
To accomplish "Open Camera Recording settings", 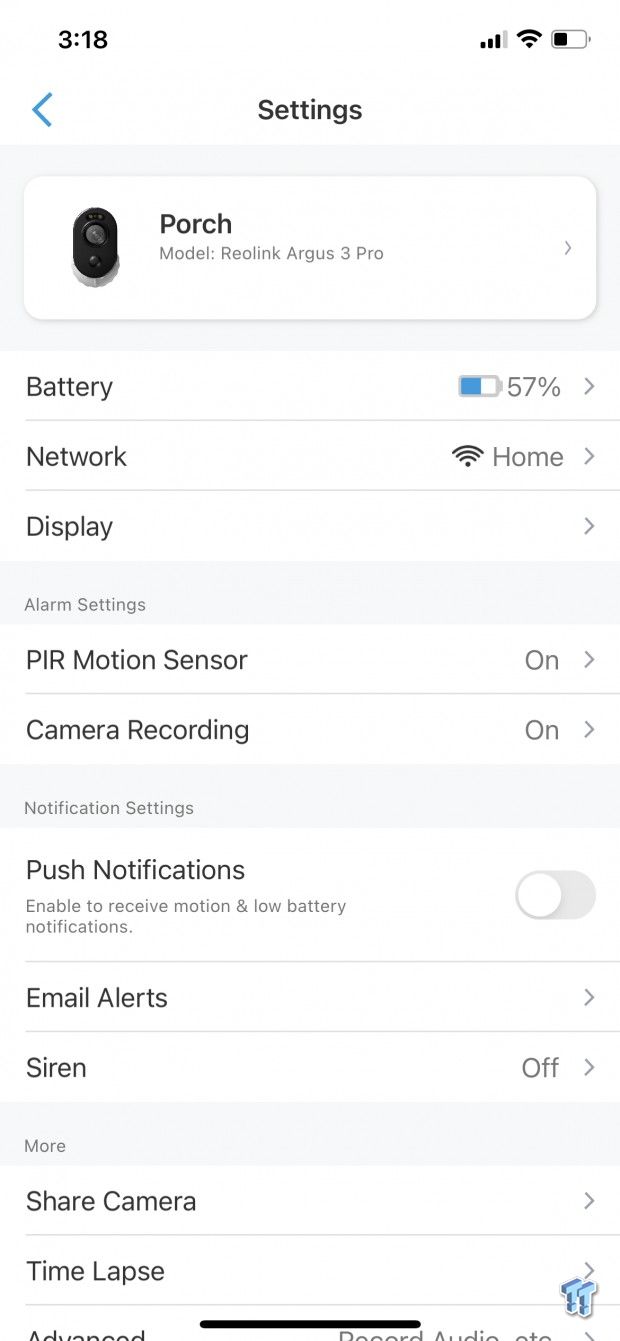I will 310,730.
